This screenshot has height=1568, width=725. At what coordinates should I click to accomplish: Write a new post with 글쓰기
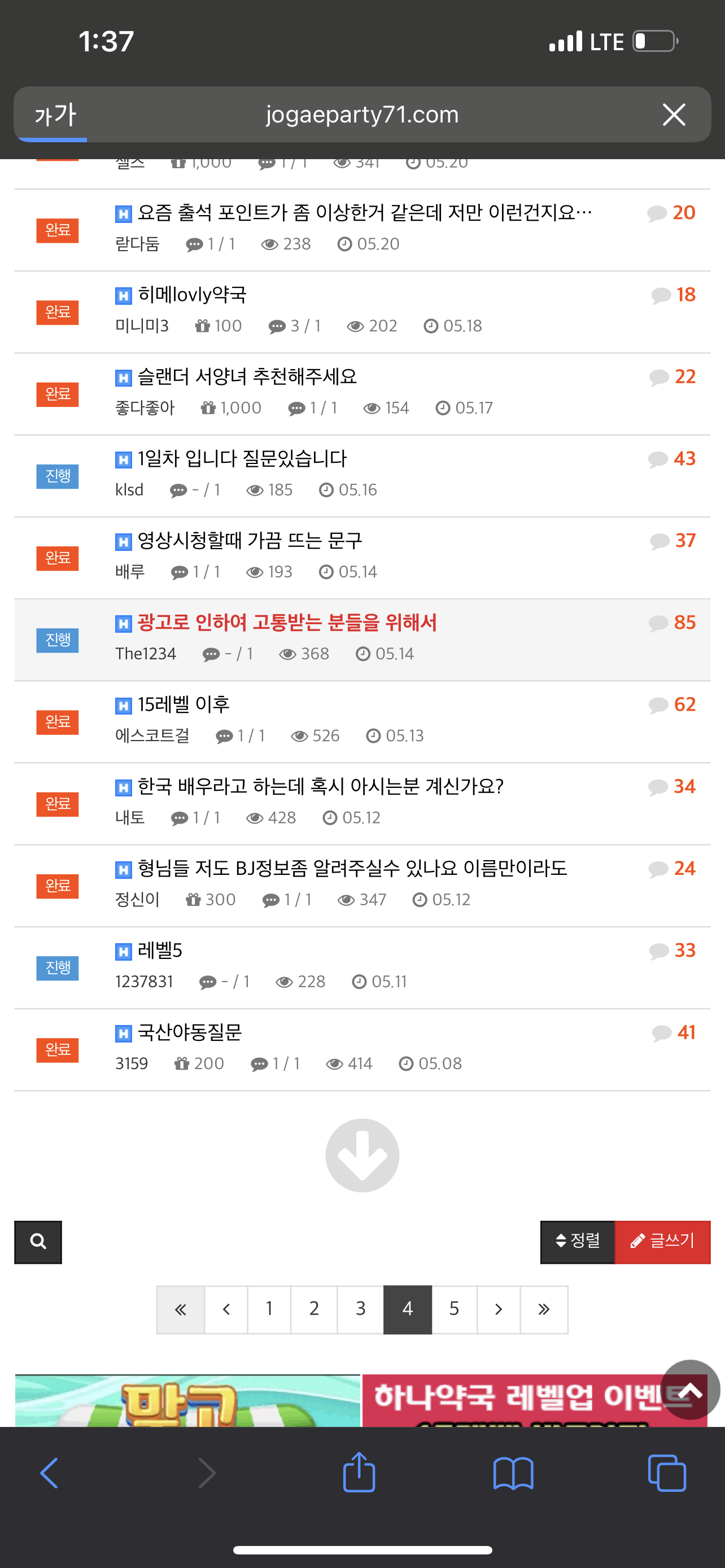pos(662,1242)
